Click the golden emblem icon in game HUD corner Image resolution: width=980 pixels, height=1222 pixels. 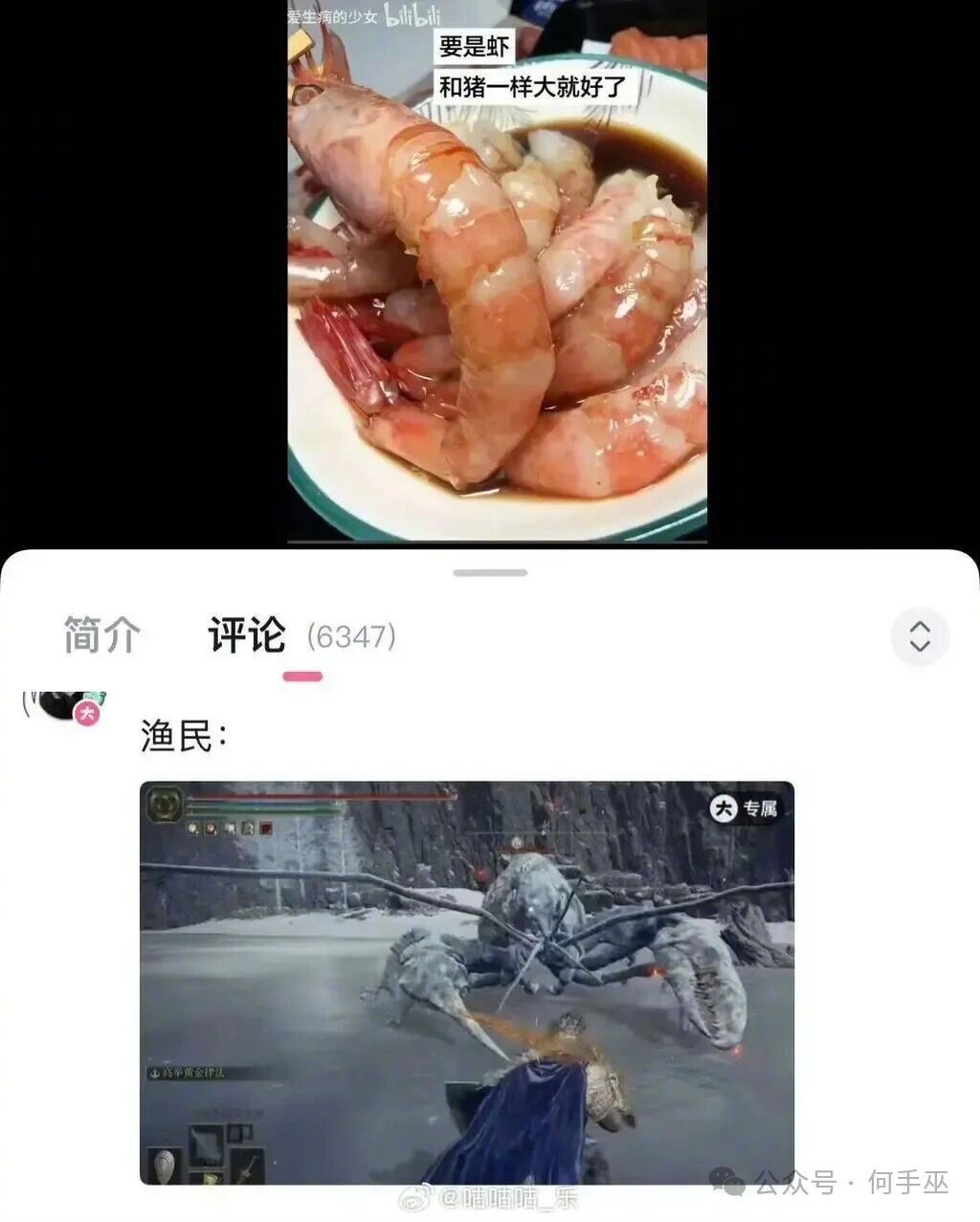pos(163,804)
